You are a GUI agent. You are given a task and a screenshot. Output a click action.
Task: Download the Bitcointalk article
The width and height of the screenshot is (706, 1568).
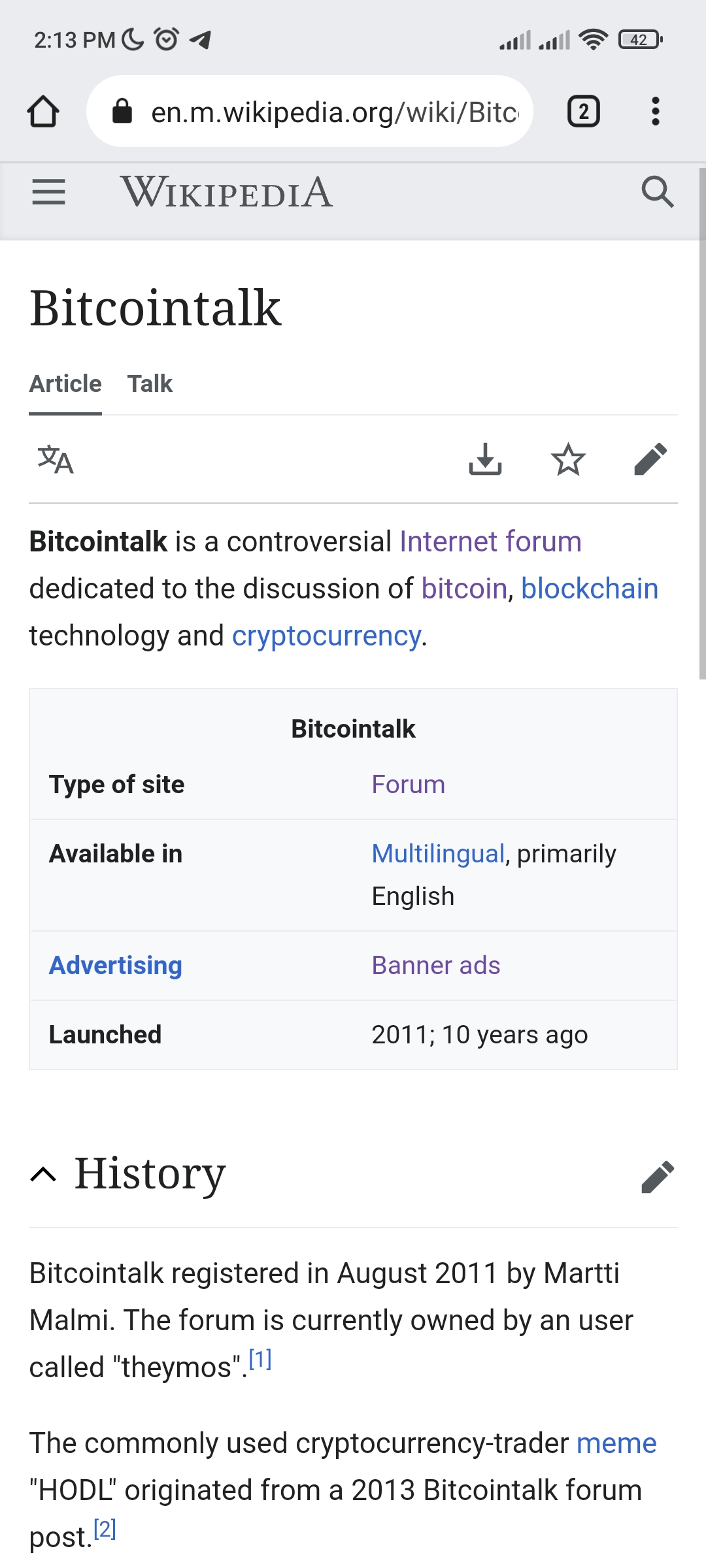point(485,459)
